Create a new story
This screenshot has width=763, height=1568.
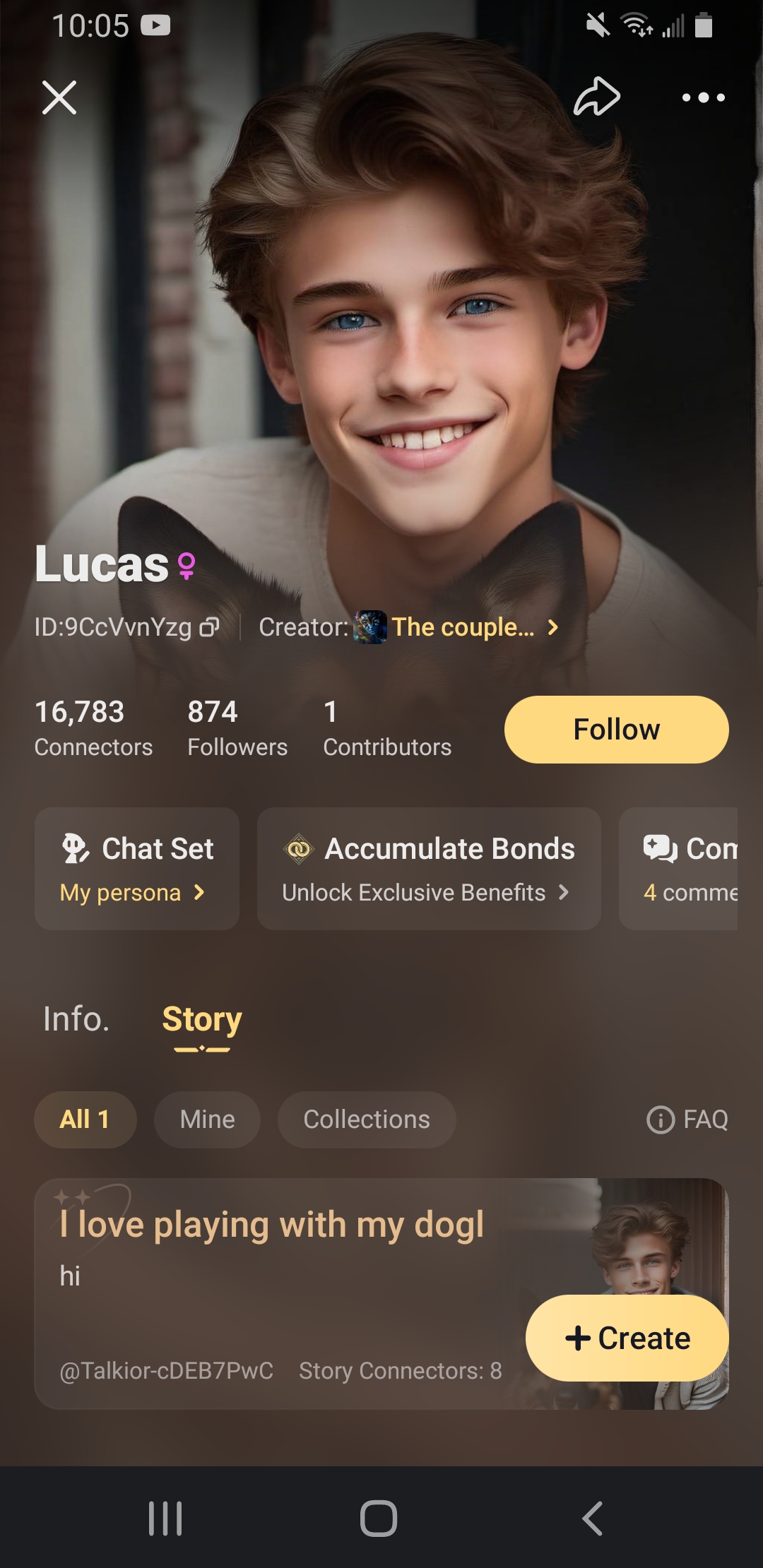627,1338
